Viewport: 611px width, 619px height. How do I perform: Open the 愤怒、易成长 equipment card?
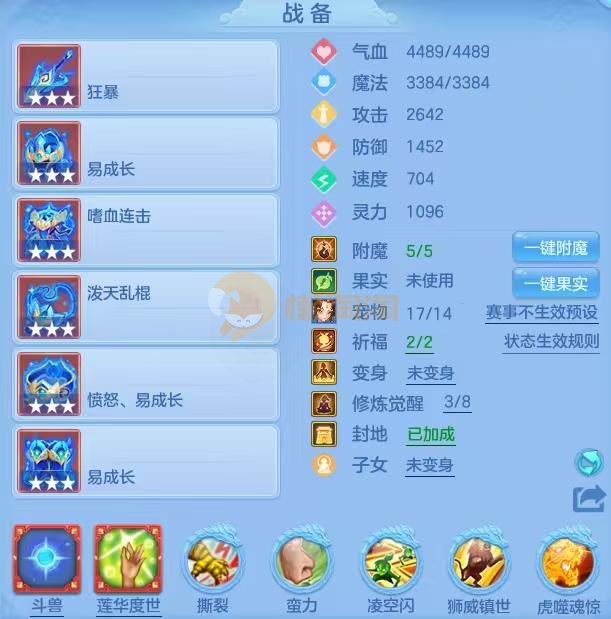(x=146, y=384)
